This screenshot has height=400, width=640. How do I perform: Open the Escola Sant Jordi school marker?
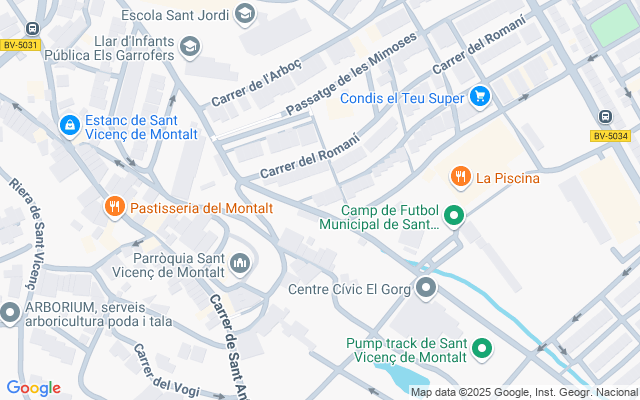245,15
